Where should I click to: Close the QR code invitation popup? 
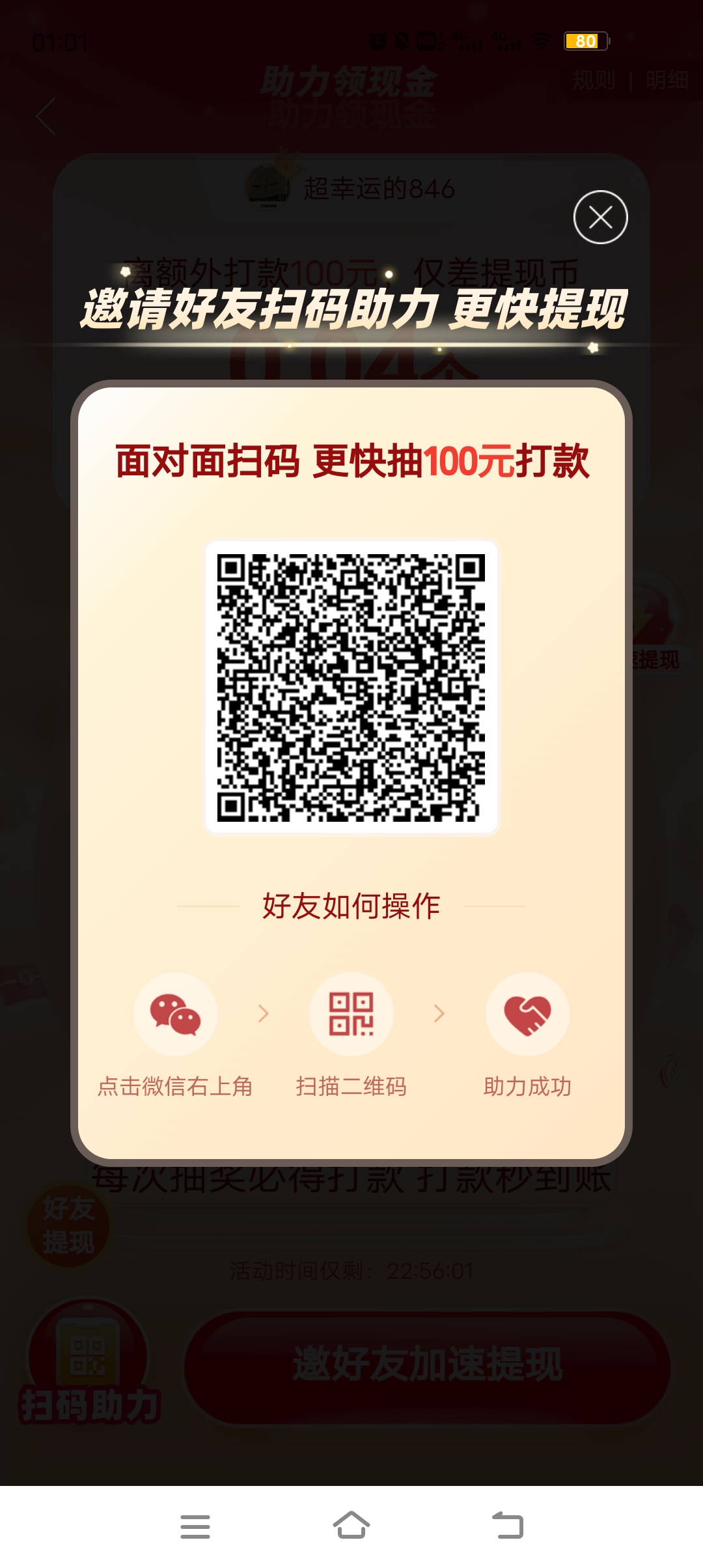point(600,217)
